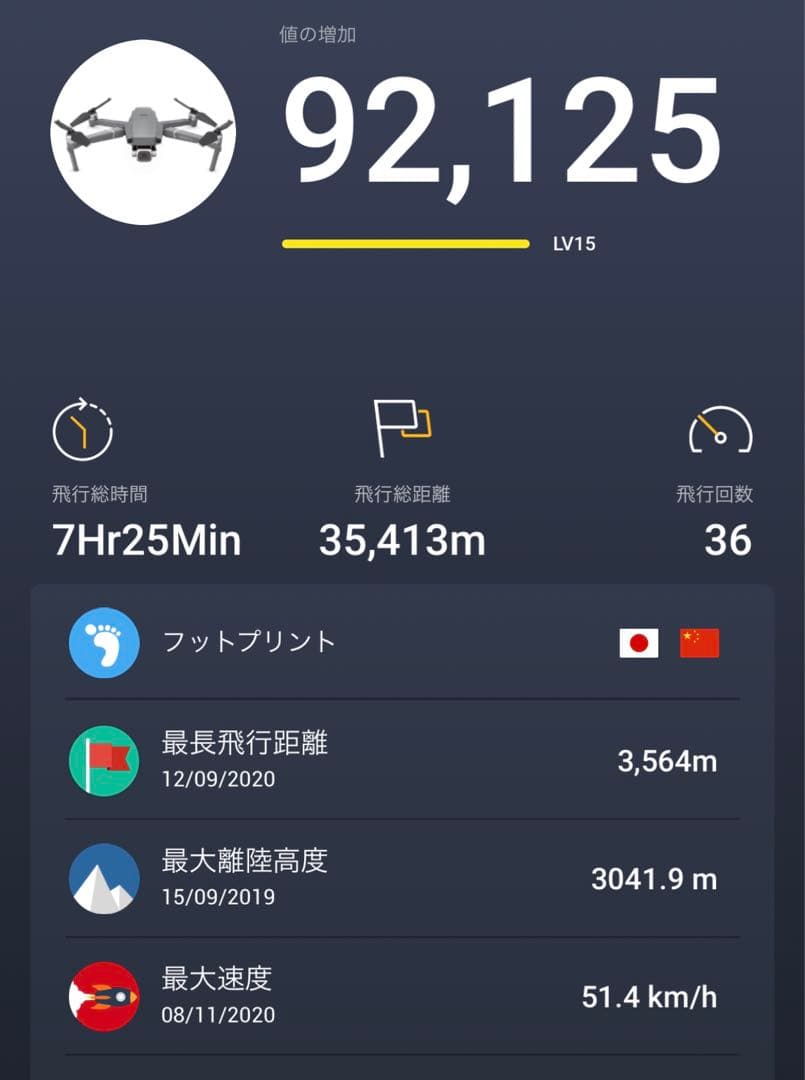This screenshot has height=1080, width=805.
Task: Open the blue footprint icon
Action: point(103,644)
